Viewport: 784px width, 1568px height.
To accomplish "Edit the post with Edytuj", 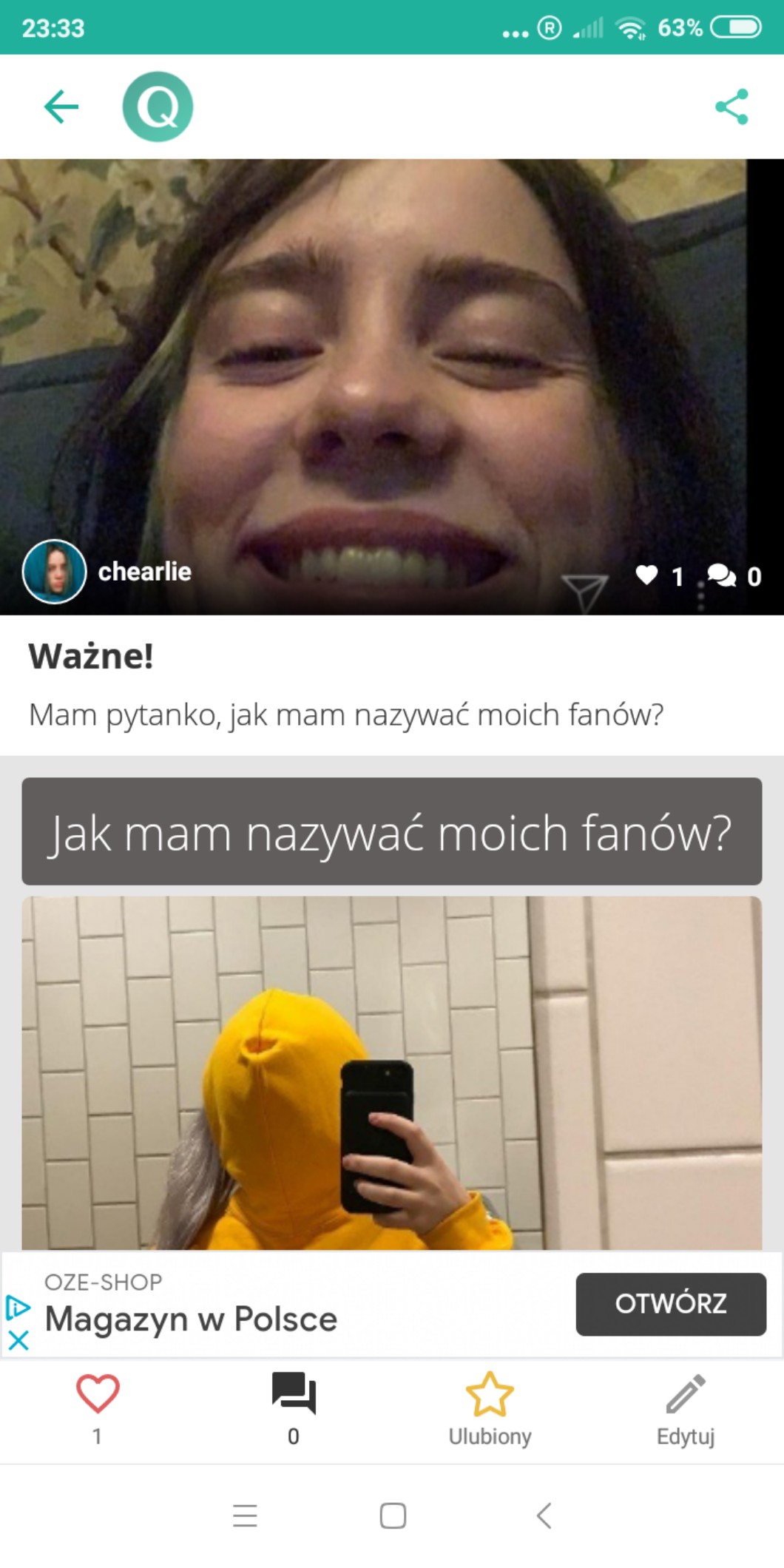I will click(x=686, y=1395).
